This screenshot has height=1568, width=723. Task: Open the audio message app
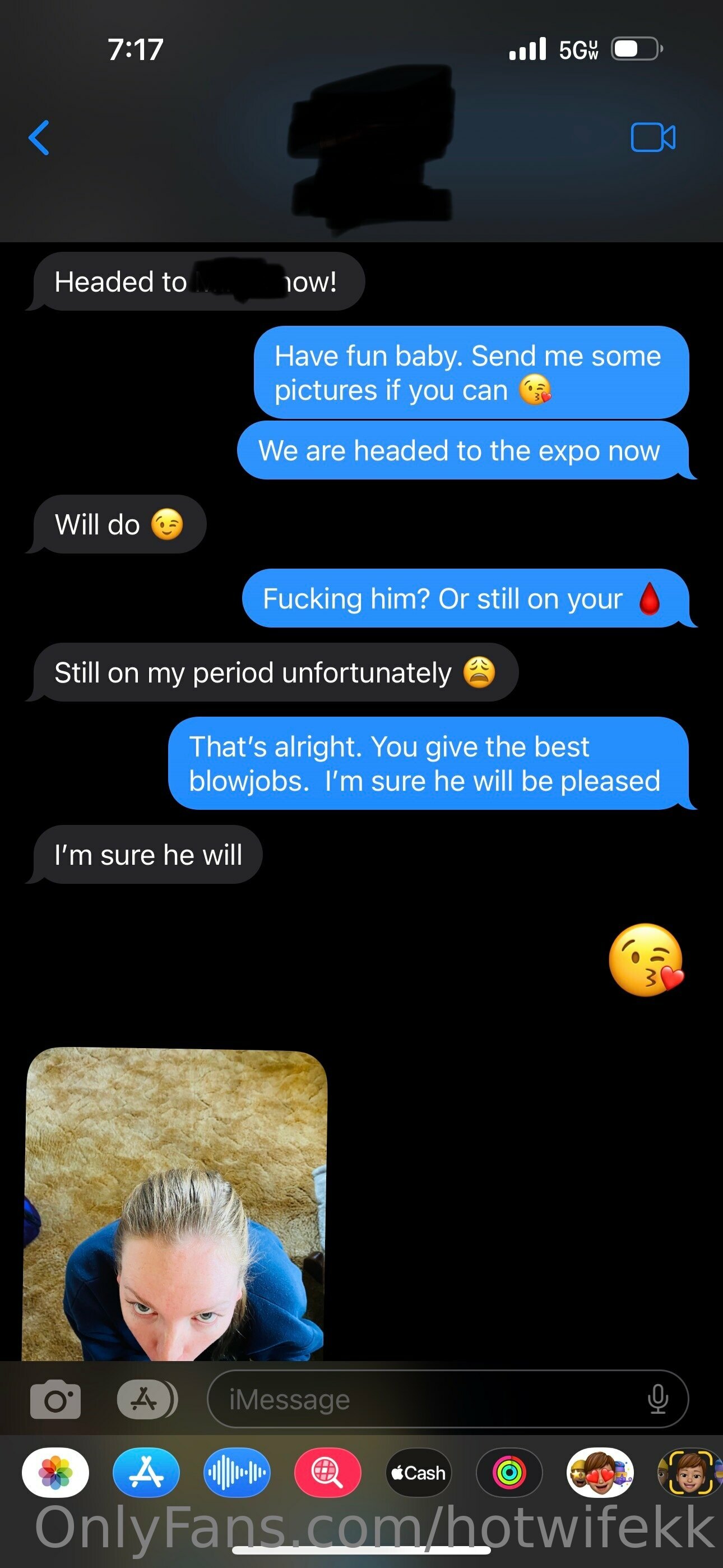pyautogui.click(x=237, y=1473)
